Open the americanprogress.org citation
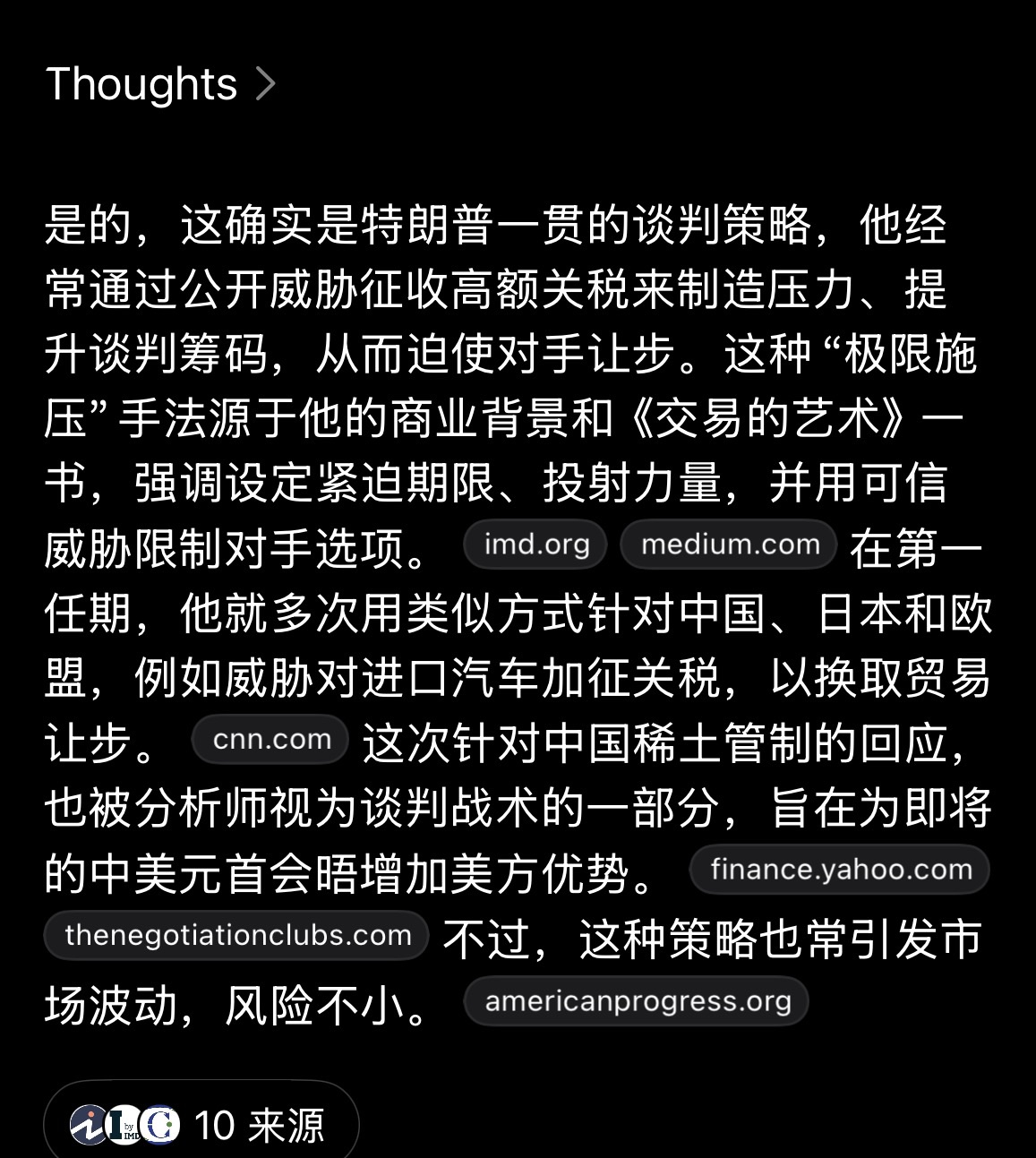 pos(637,1001)
